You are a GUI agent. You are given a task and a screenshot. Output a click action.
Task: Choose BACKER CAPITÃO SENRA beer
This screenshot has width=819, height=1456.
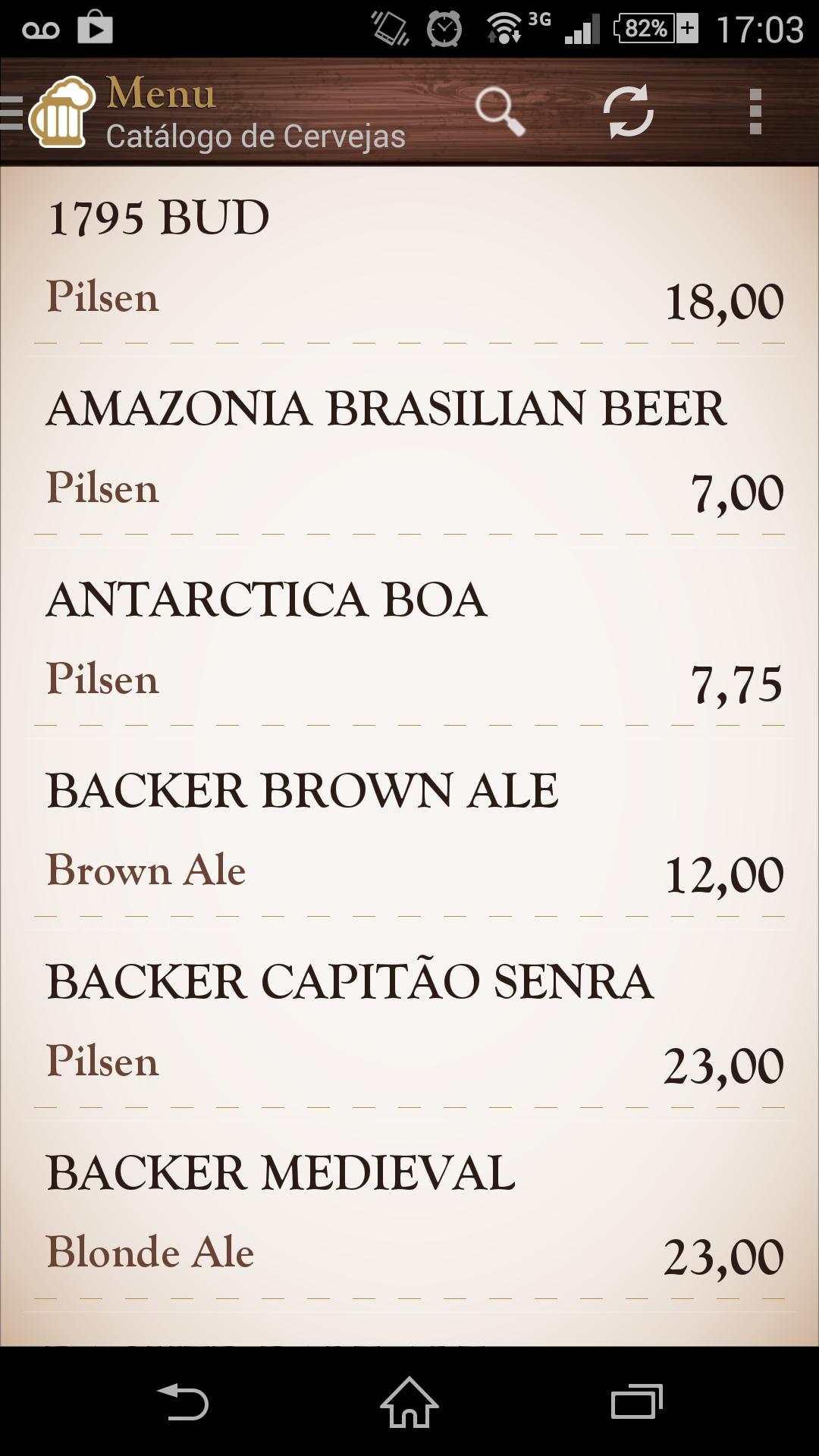pyautogui.click(x=409, y=1022)
